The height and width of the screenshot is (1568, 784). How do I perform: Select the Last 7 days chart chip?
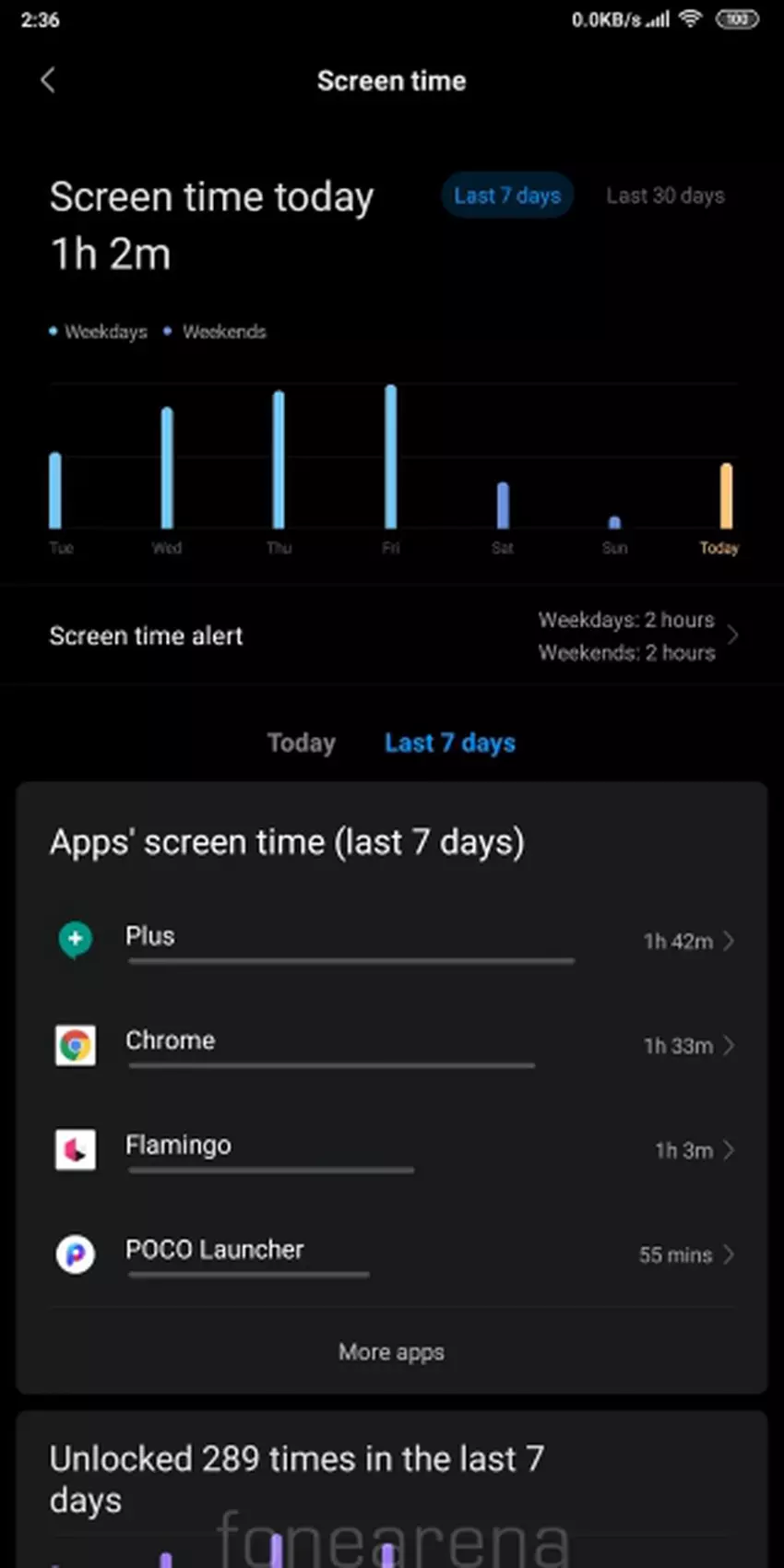(x=506, y=196)
